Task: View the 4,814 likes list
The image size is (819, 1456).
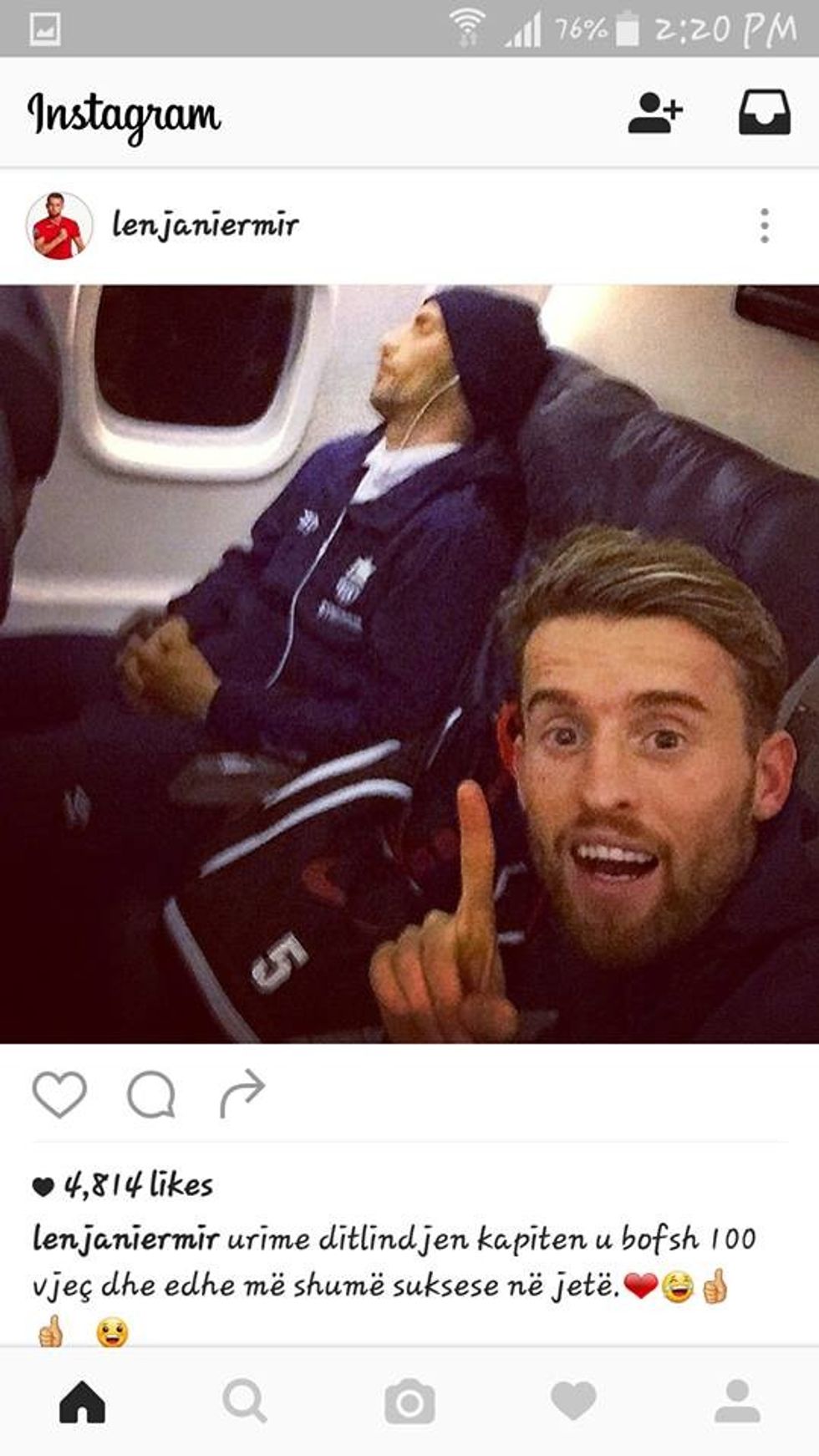Action: [138, 1185]
